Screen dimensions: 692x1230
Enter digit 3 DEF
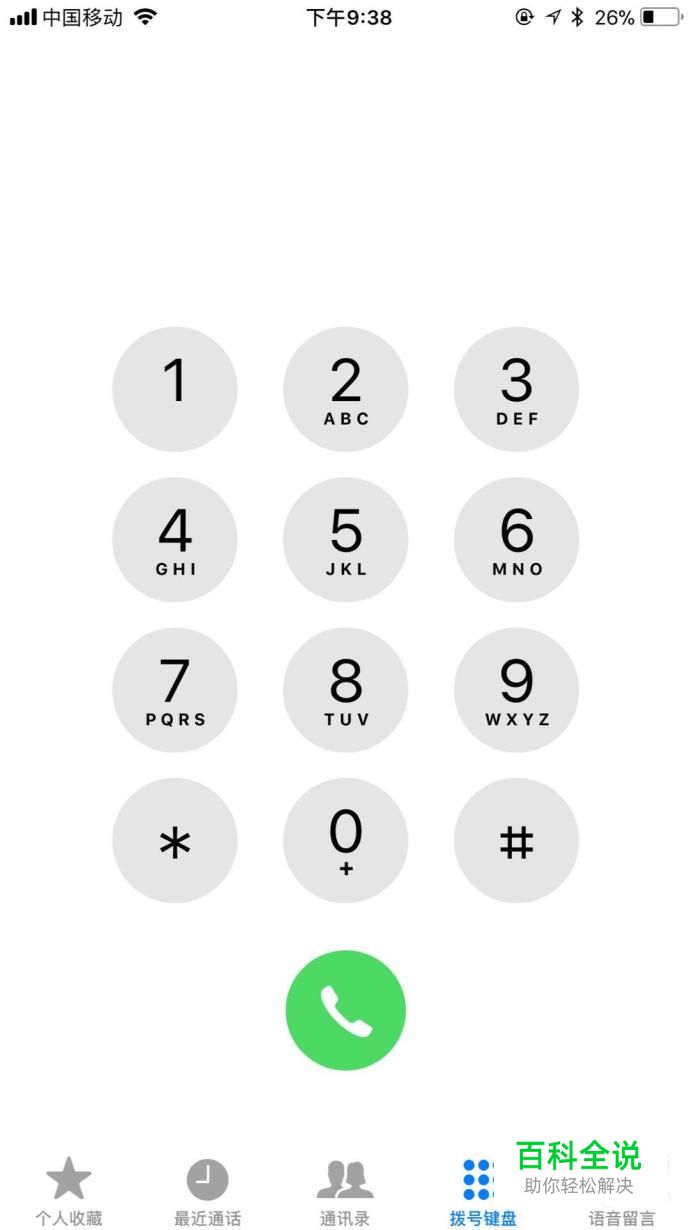pyautogui.click(x=517, y=389)
